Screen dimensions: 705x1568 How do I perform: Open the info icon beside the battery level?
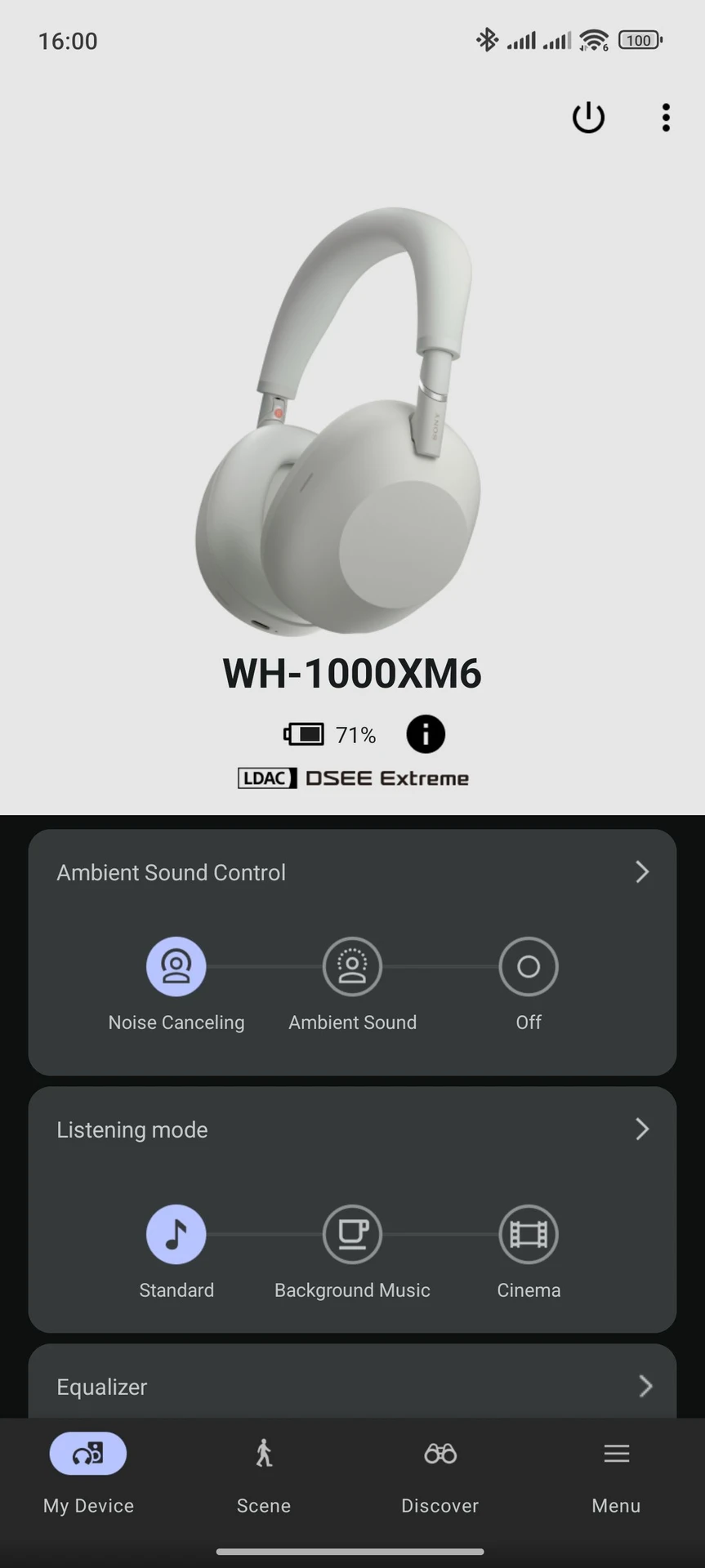pos(426,734)
